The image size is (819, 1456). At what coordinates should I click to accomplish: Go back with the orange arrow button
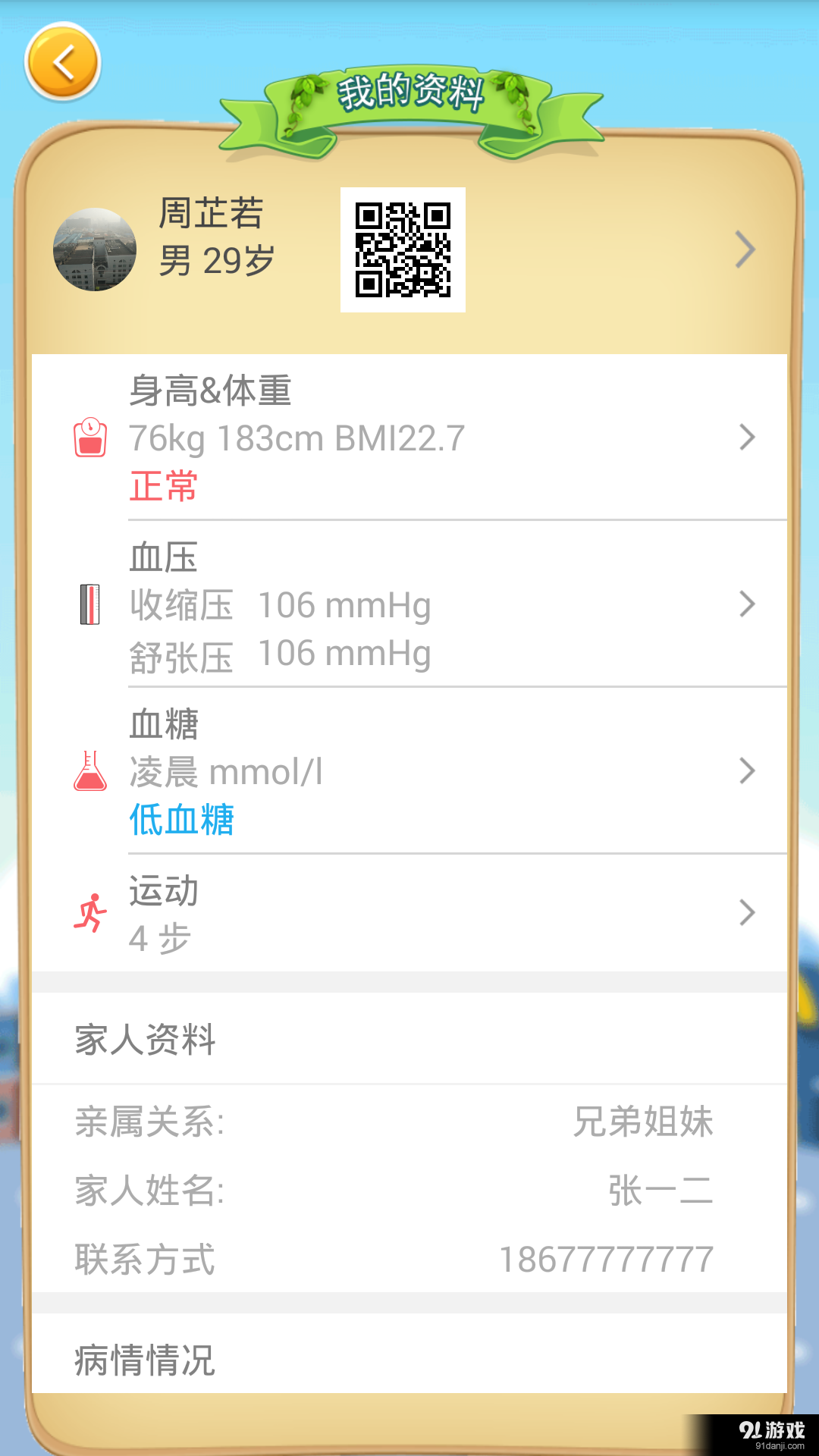click(x=64, y=63)
